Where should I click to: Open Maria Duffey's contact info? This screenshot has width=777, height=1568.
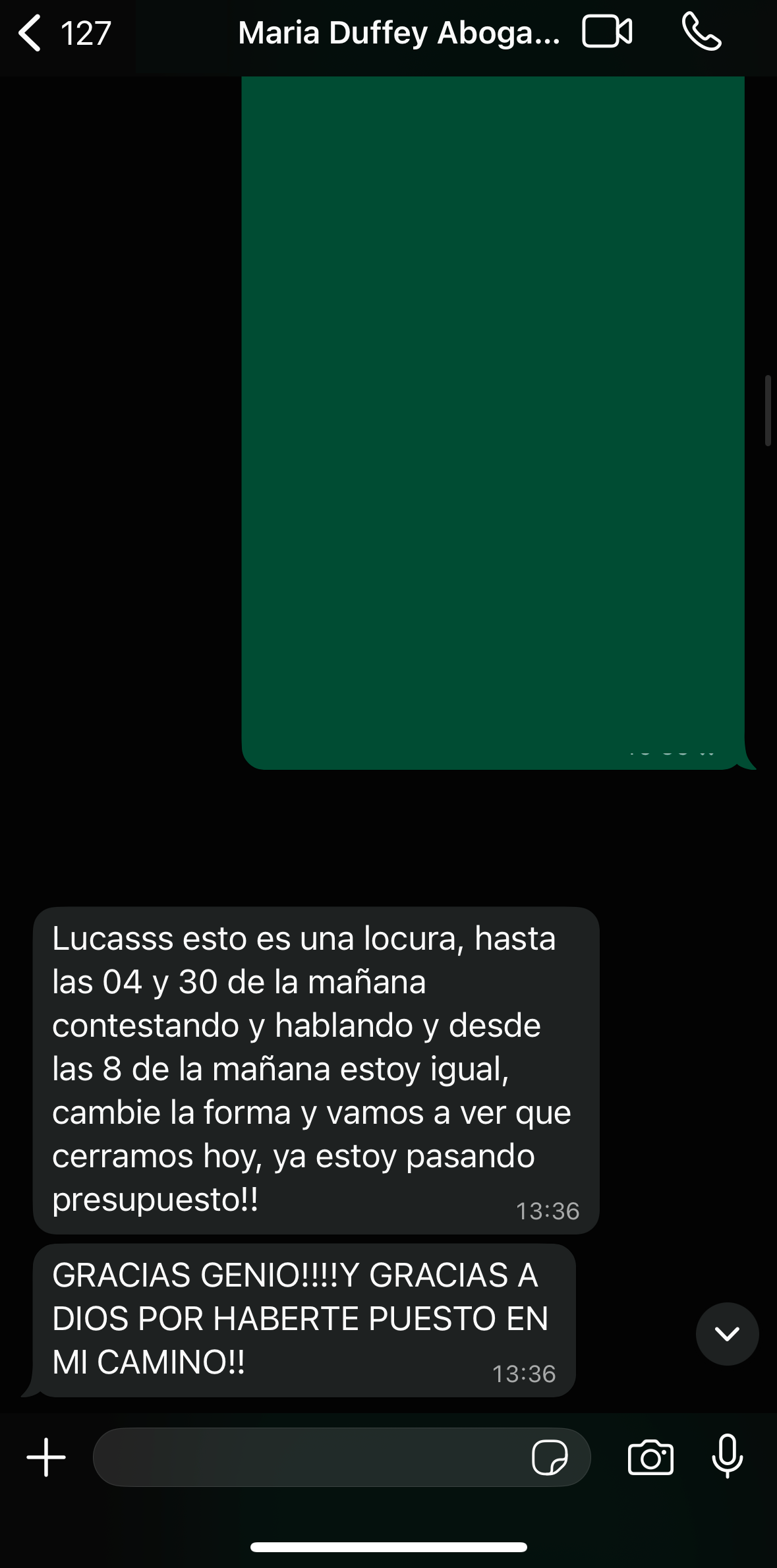(399, 33)
